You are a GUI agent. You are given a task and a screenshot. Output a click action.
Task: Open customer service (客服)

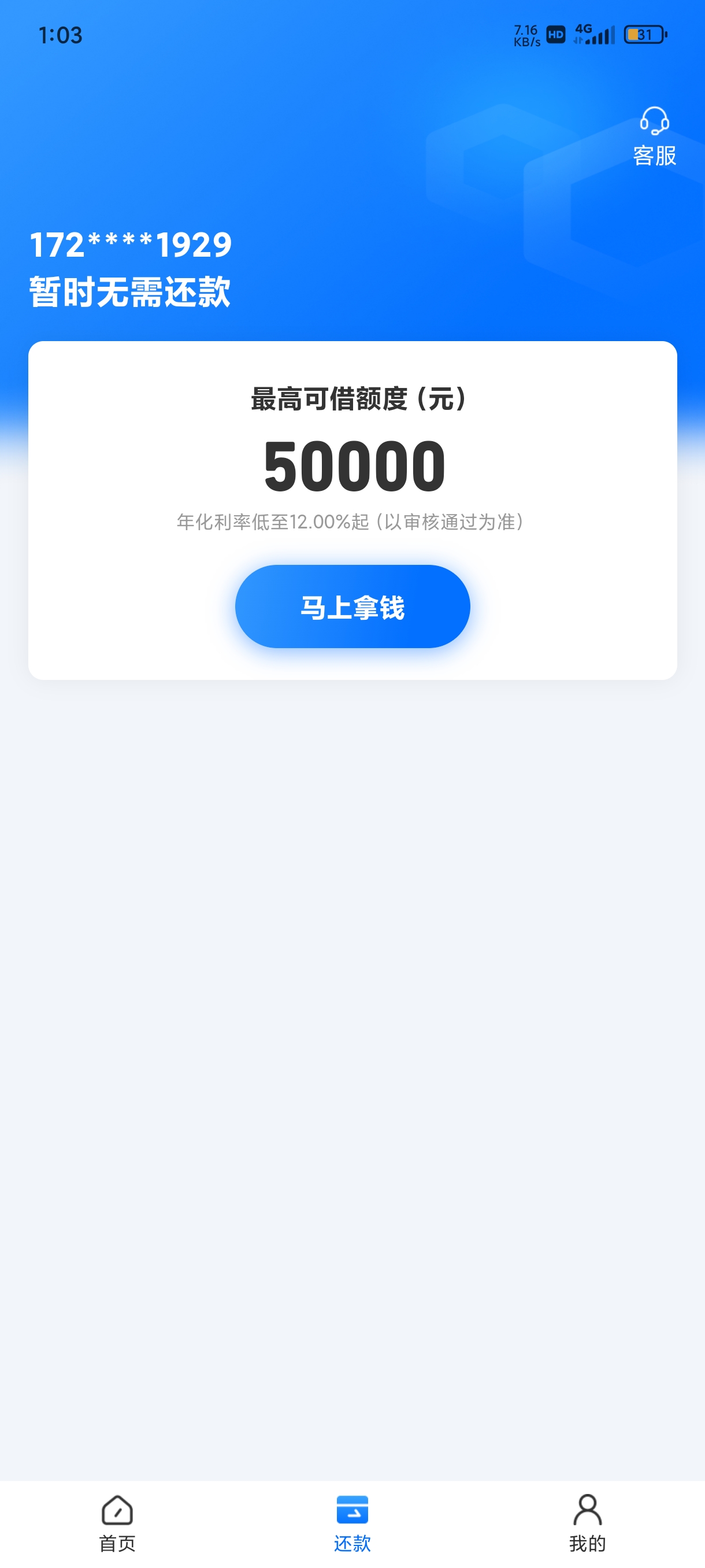point(655,137)
